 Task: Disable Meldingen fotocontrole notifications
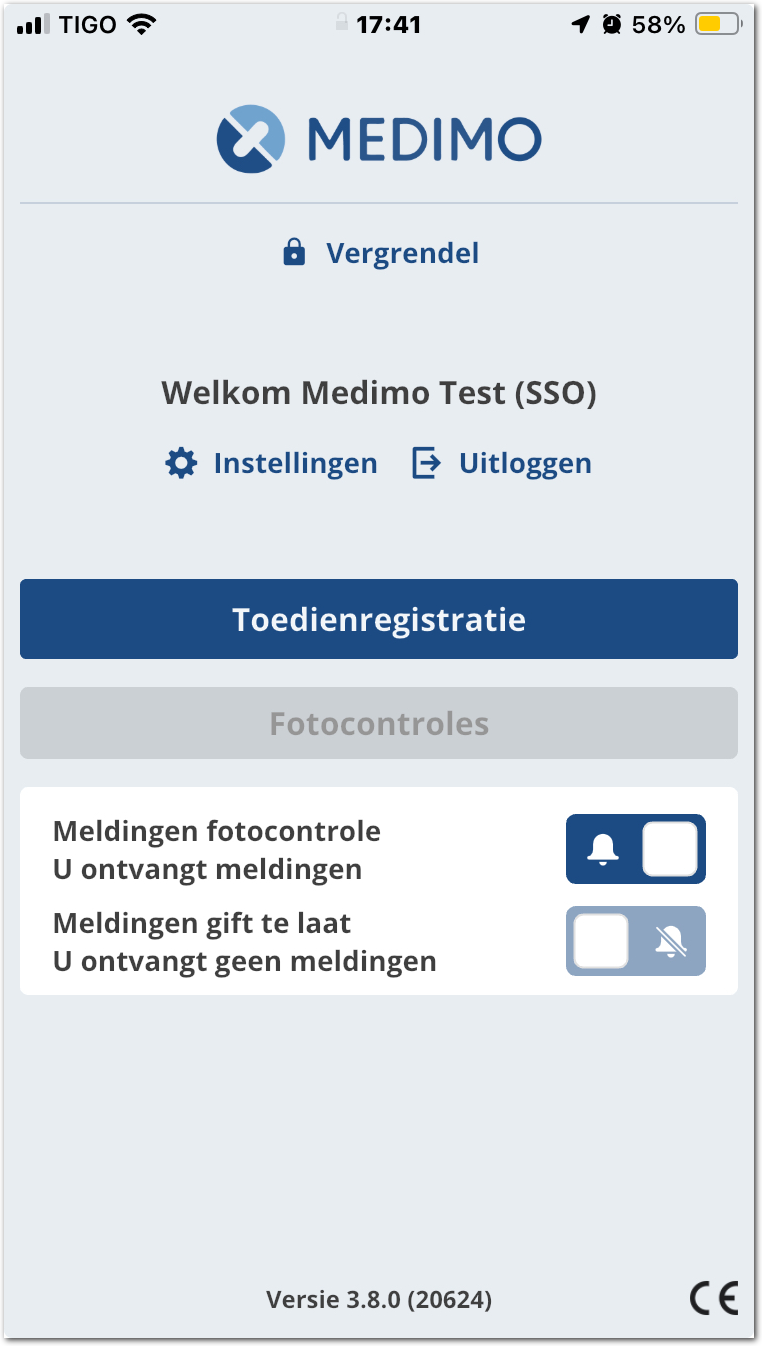[x=636, y=849]
